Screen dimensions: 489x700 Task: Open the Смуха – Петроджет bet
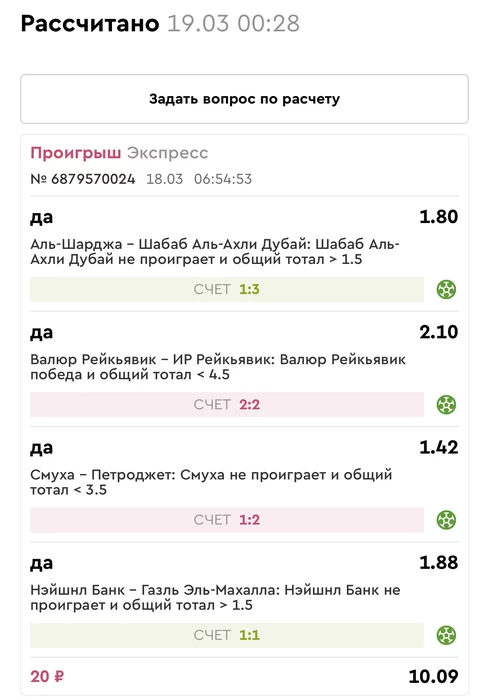click(244, 484)
